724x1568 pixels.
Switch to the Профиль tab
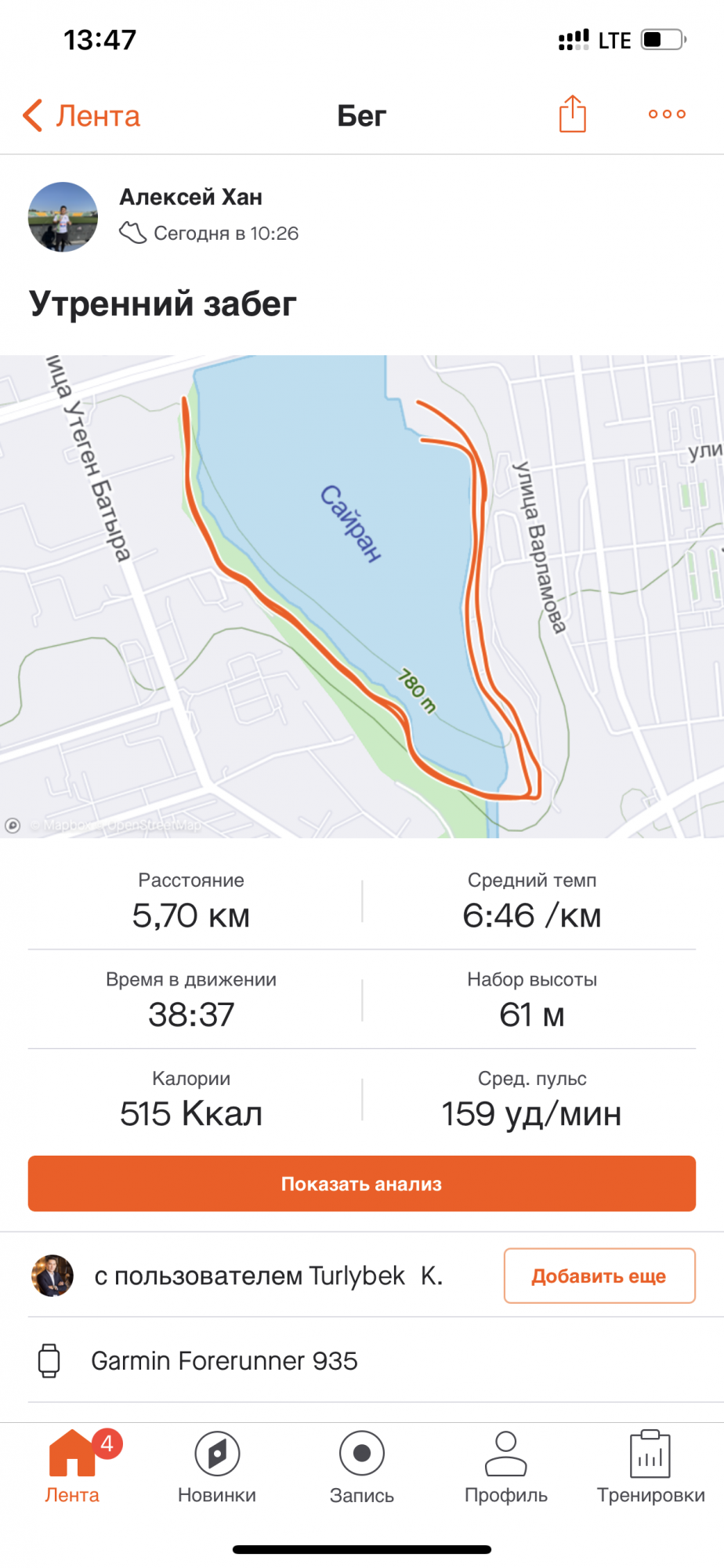(506, 1466)
